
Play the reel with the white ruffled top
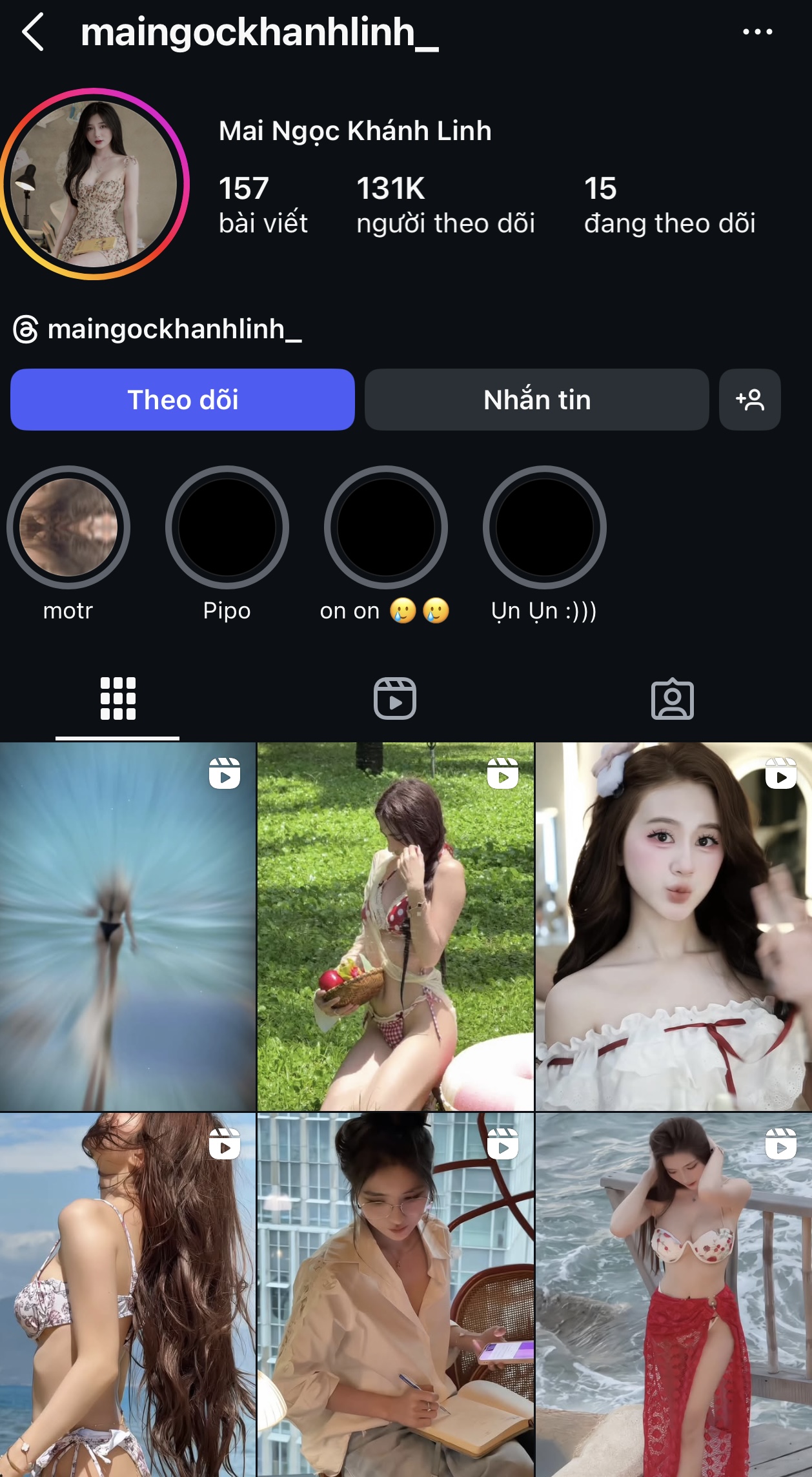(x=673, y=926)
